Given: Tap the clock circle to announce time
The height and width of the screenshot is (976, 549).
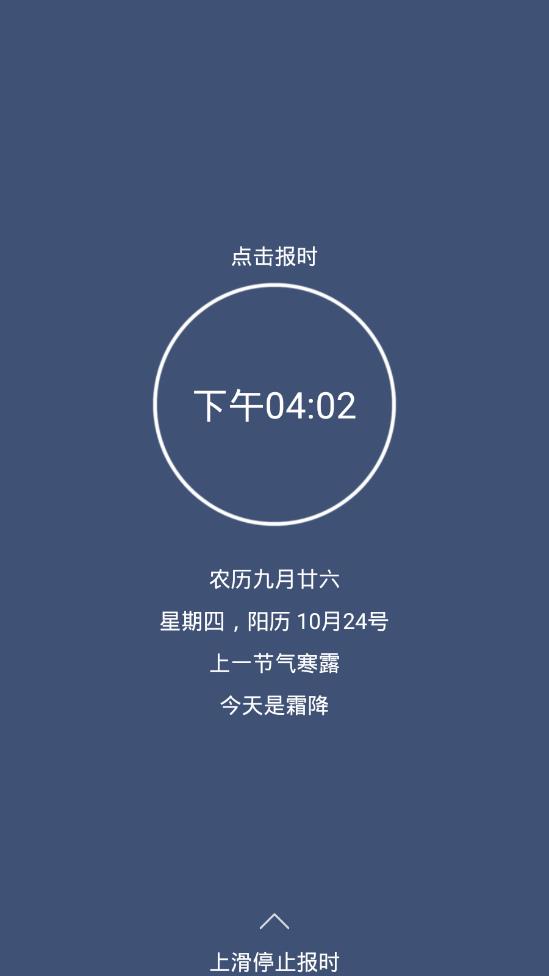Looking at the screenshot, I should (x=274, y=405).
